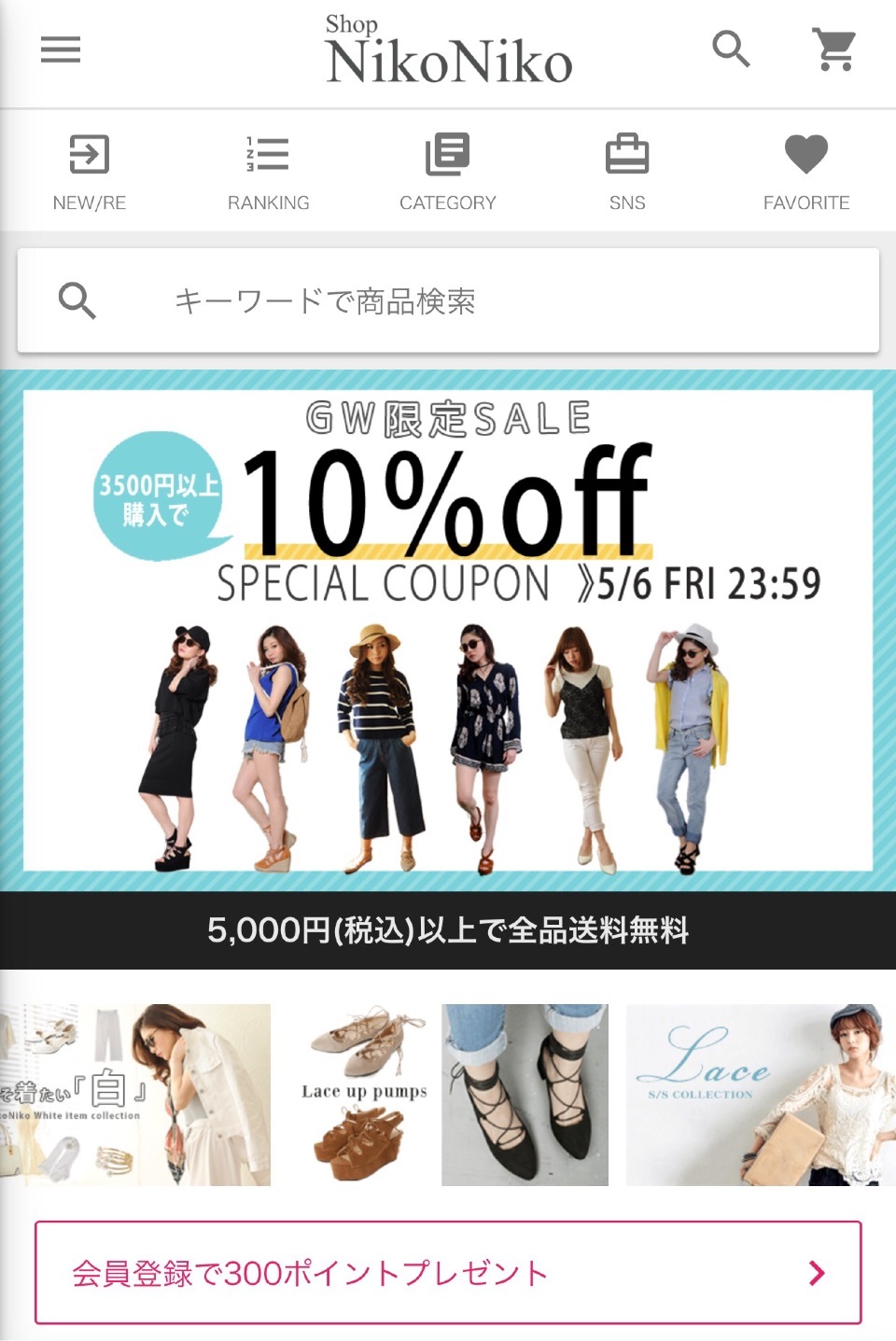Open the hamburger drawer menu
This screenshot has width=896, height=1341.
[x=61, y=49]
